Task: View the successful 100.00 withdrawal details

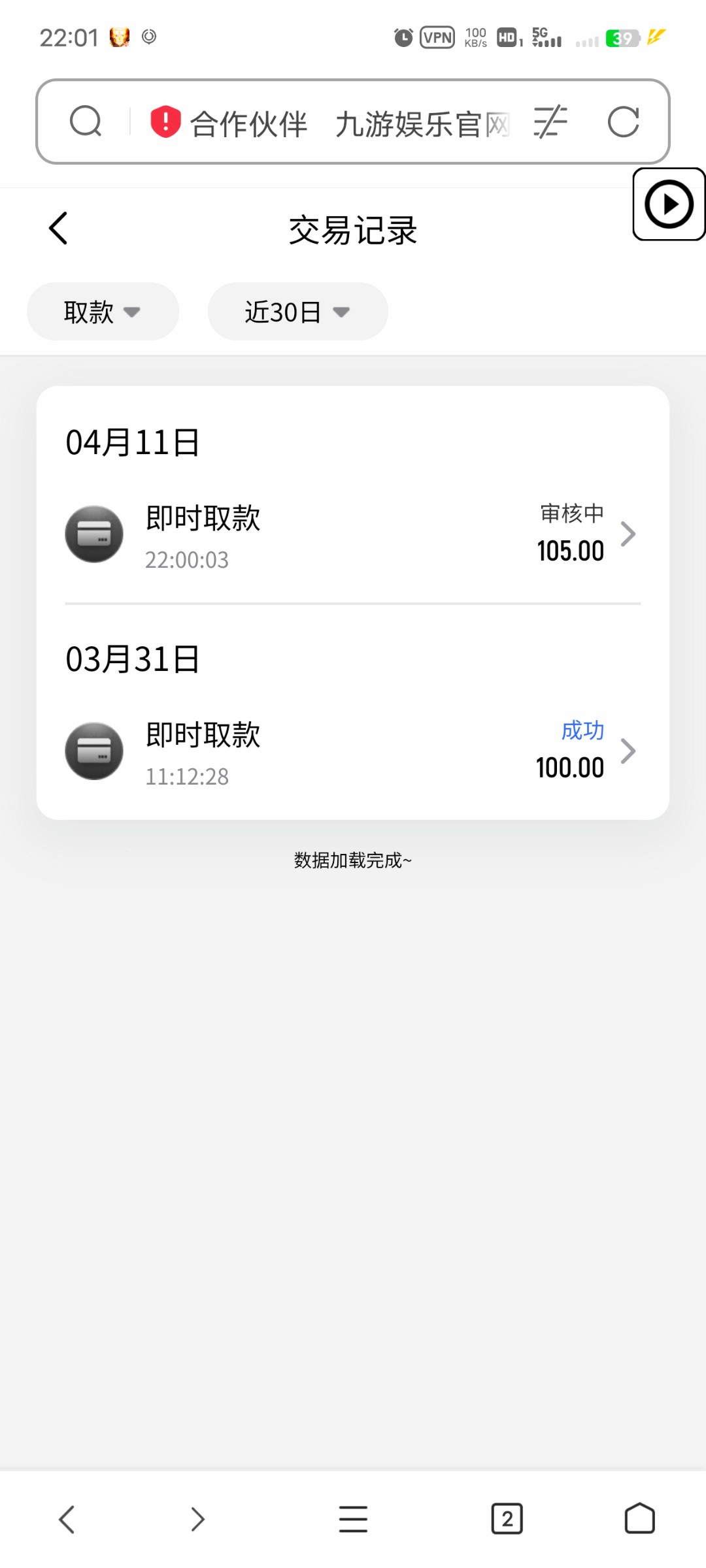Action: coord(353,751)
